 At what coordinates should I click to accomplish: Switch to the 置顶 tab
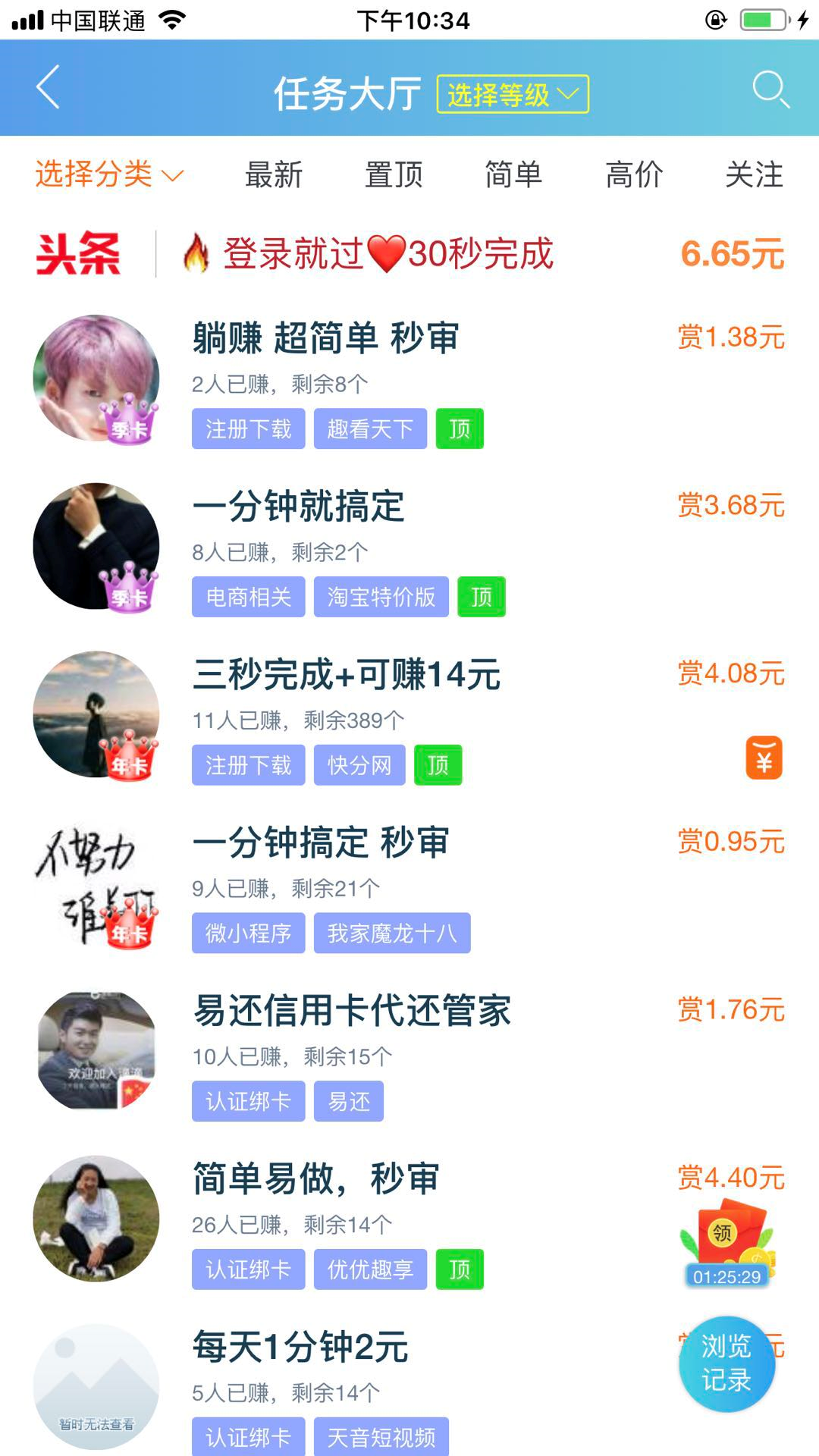(393, 175)
